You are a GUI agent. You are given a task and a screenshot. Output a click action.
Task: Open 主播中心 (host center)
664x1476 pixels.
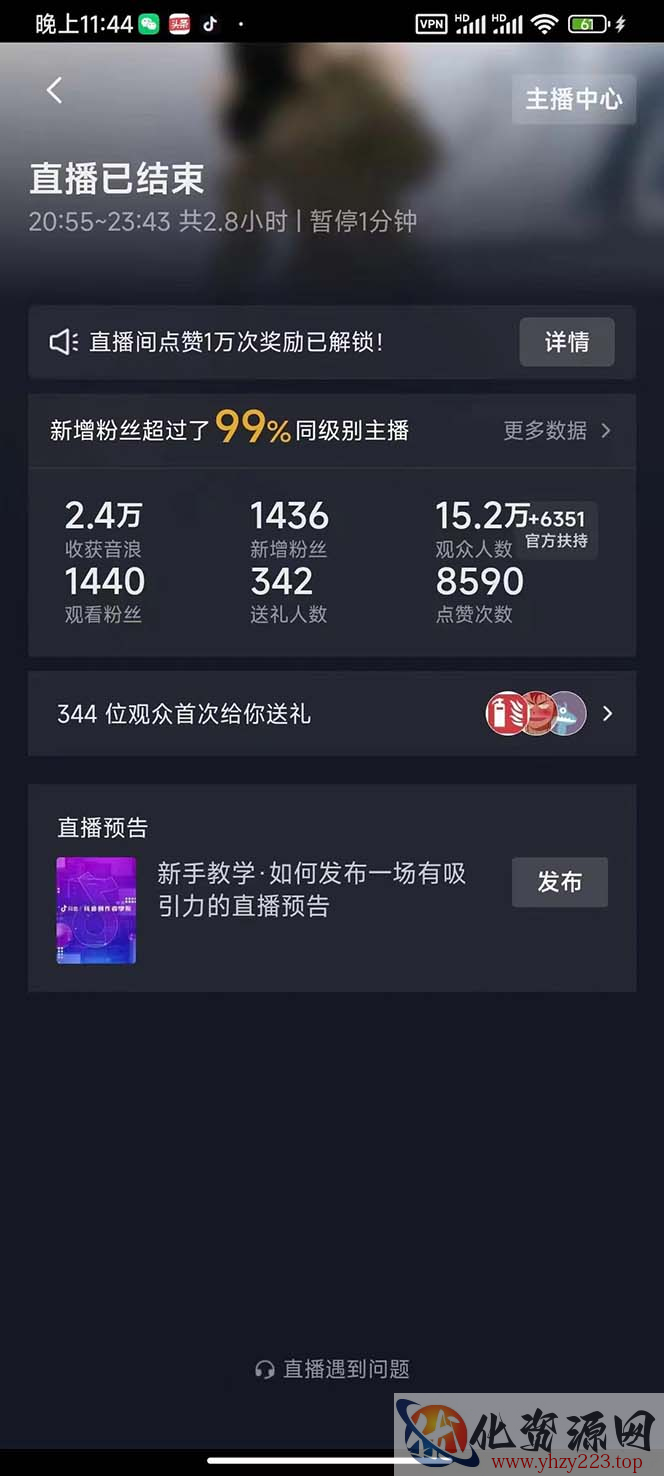point(574,99)
